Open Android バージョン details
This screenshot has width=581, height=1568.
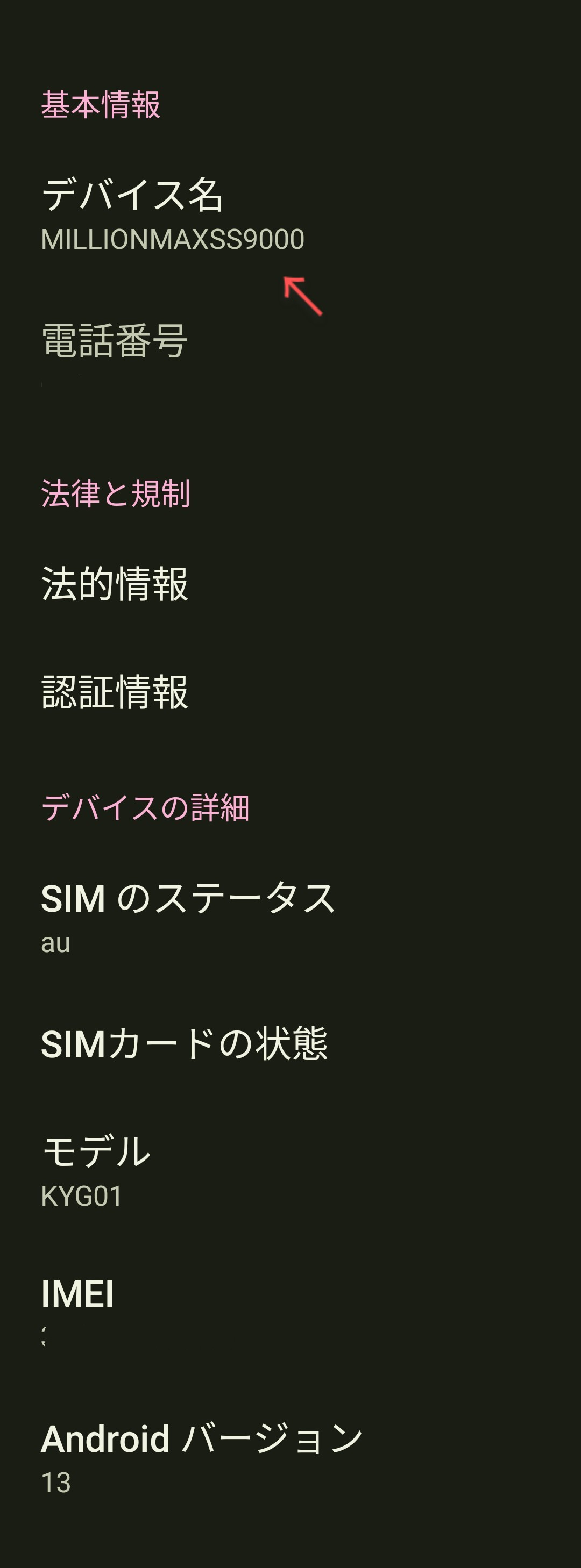click(x=201, y=1455)
